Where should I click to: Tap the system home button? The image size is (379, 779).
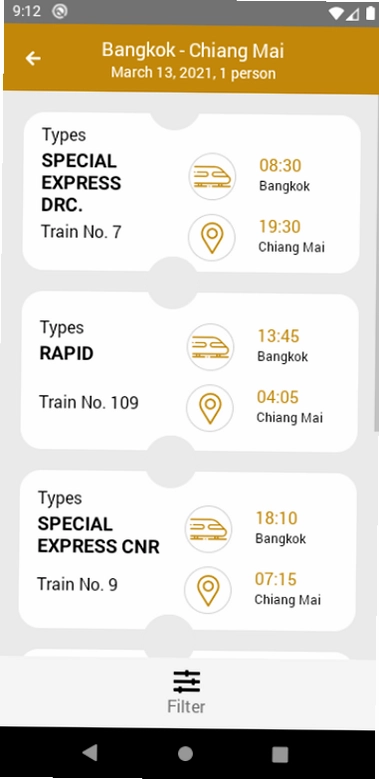[x=185, y=754]
